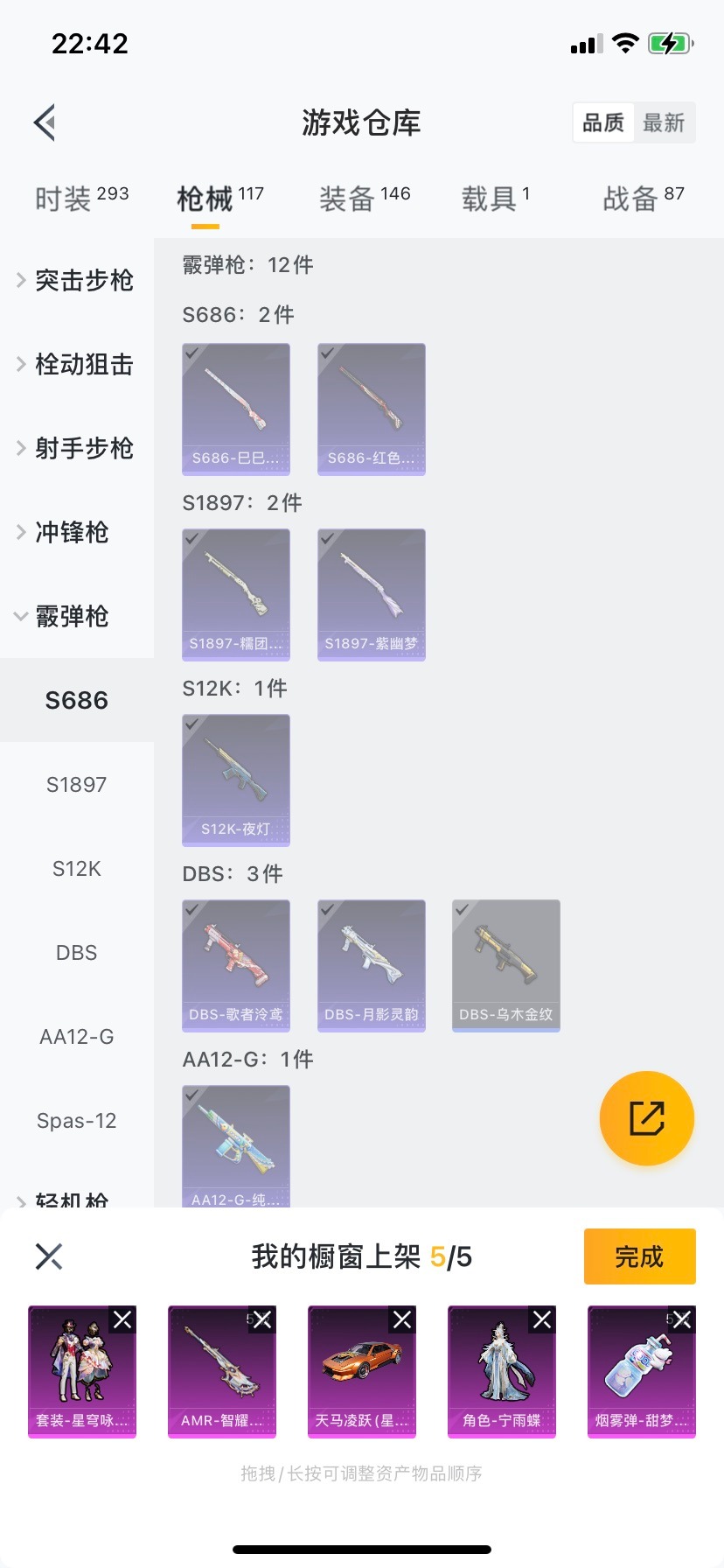This screenshot has width=724, height=1568.
Task: Remove 天马凌跃 from the showcase via its X
Action: 402,1319
